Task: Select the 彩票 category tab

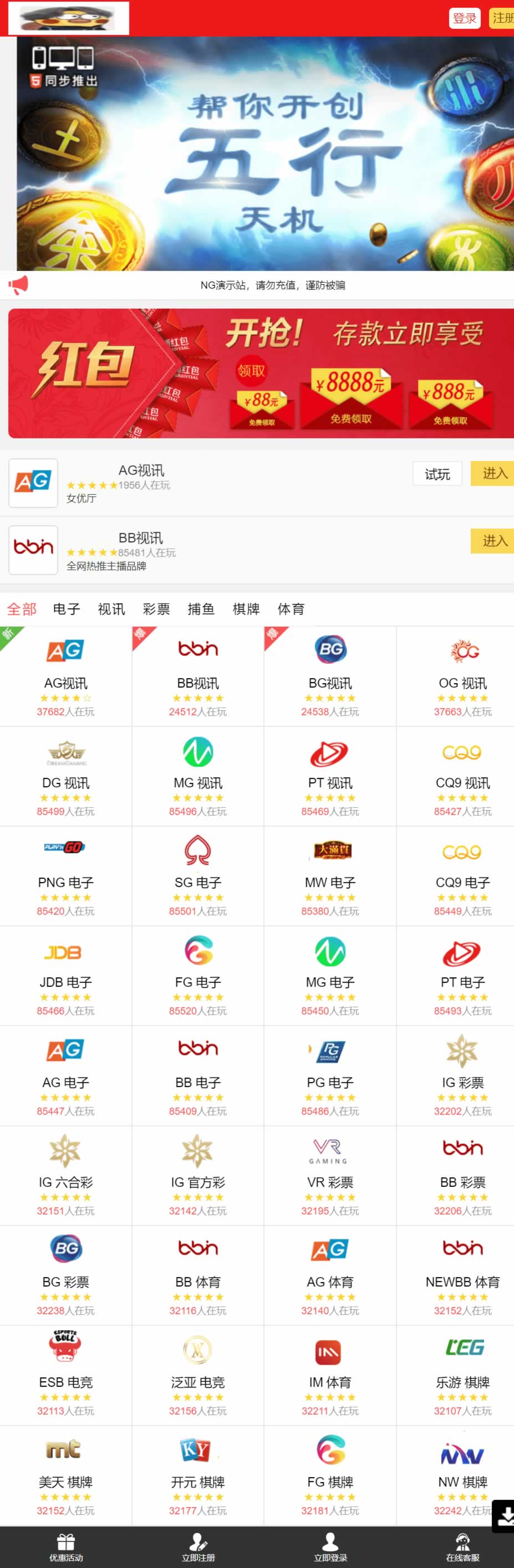Action: (156, 609)
